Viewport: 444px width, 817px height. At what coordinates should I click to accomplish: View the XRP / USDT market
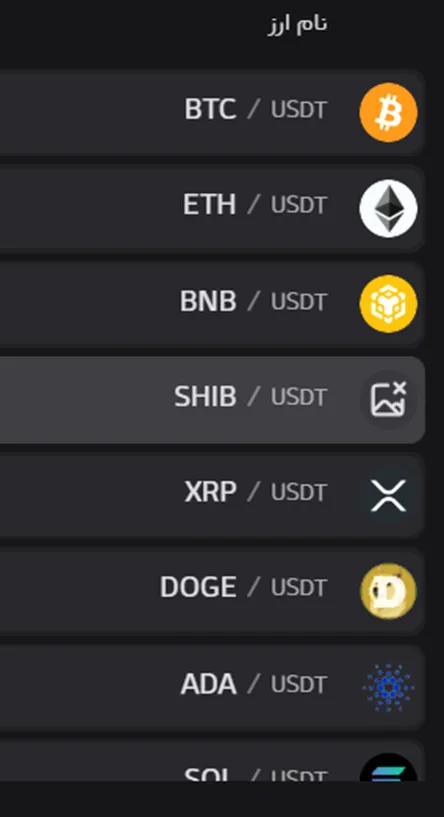click(x=212, y=496)
